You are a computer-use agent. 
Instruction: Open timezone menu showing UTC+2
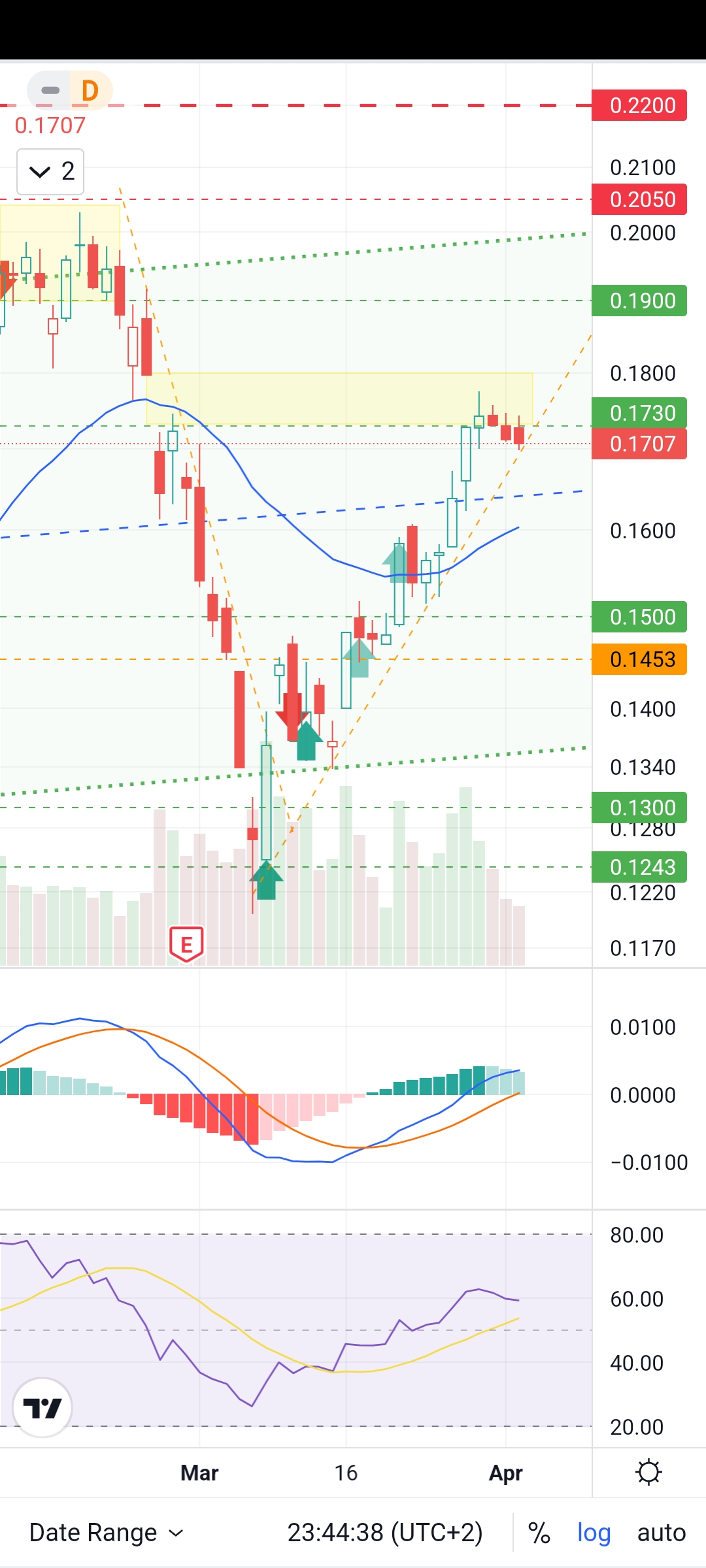point(385,1532)
